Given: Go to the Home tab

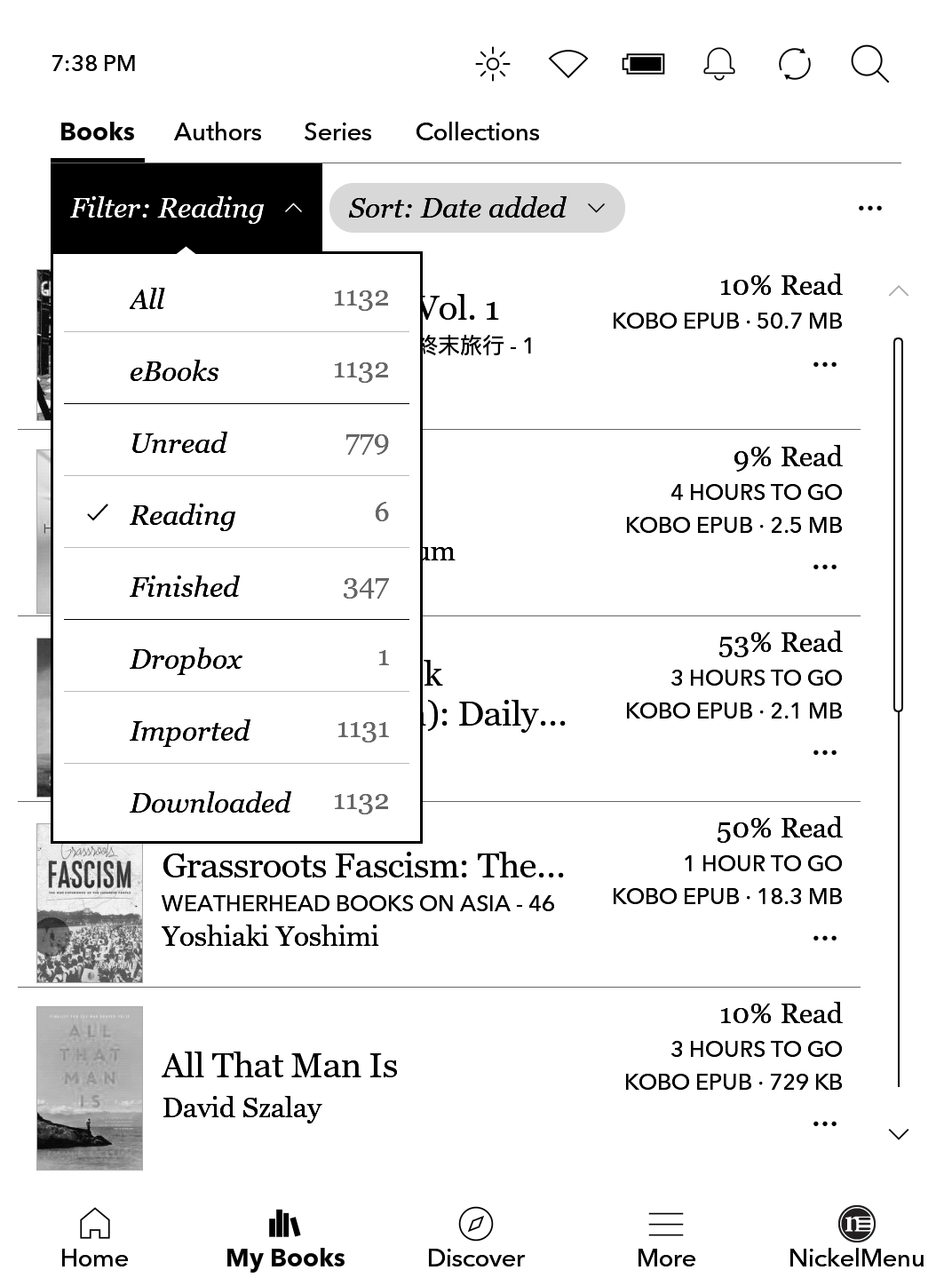Looking at the screenshot, I should coord(94,1239).
